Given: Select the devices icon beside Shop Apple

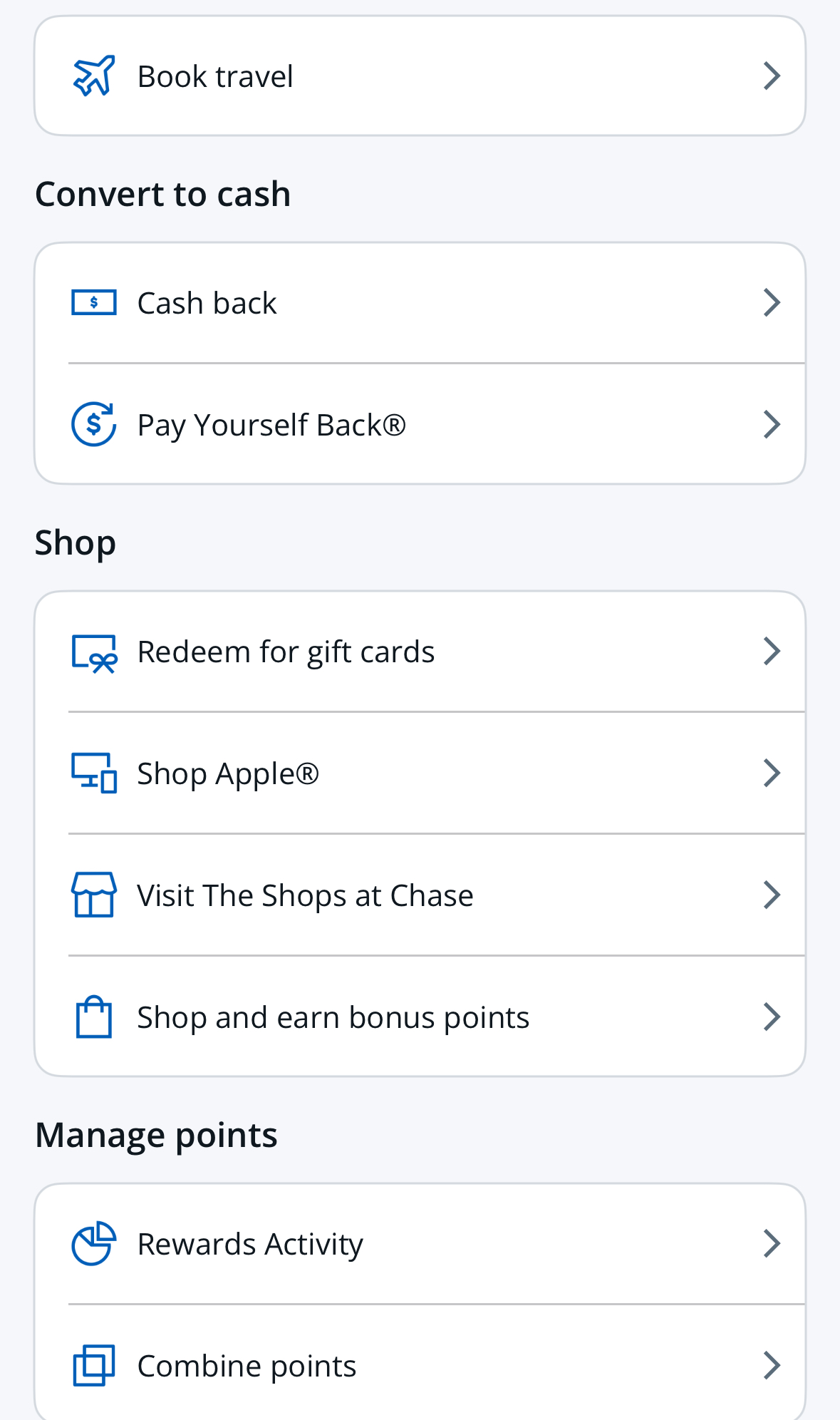Looking at the screenshot, I should [x=92, y=772].
